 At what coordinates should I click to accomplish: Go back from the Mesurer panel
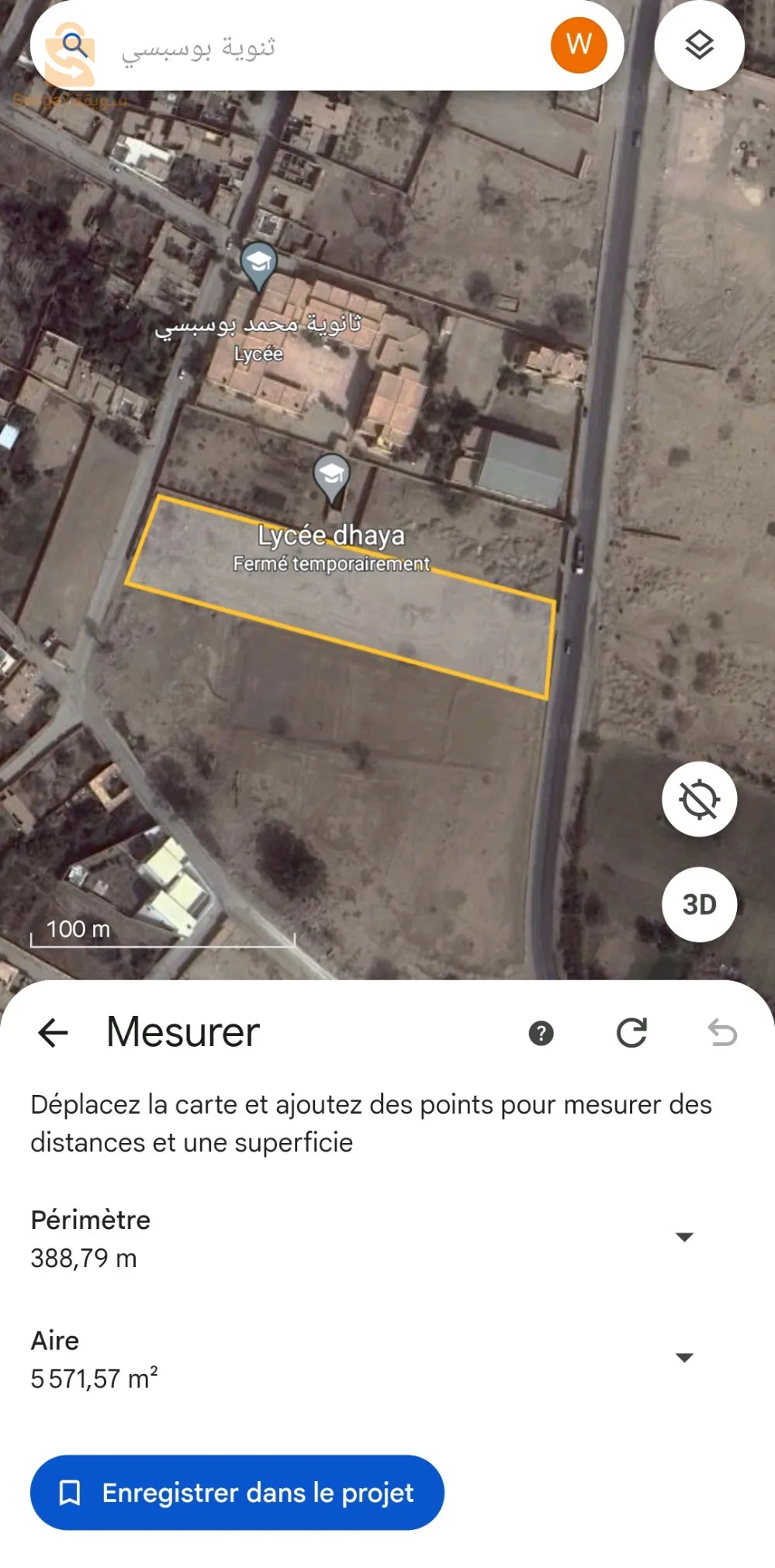pos(53,1033)
